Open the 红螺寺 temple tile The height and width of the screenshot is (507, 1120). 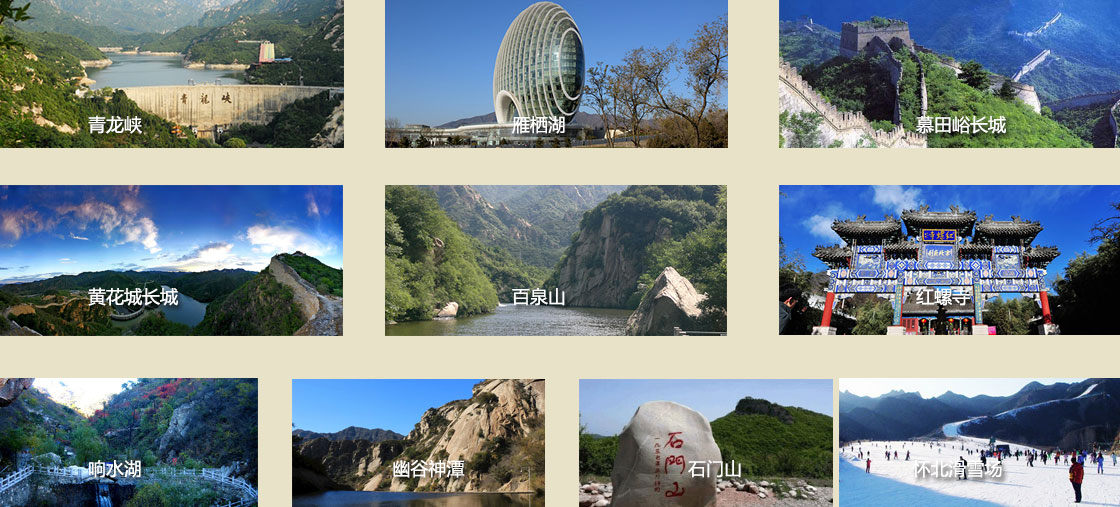click(949, 260)
